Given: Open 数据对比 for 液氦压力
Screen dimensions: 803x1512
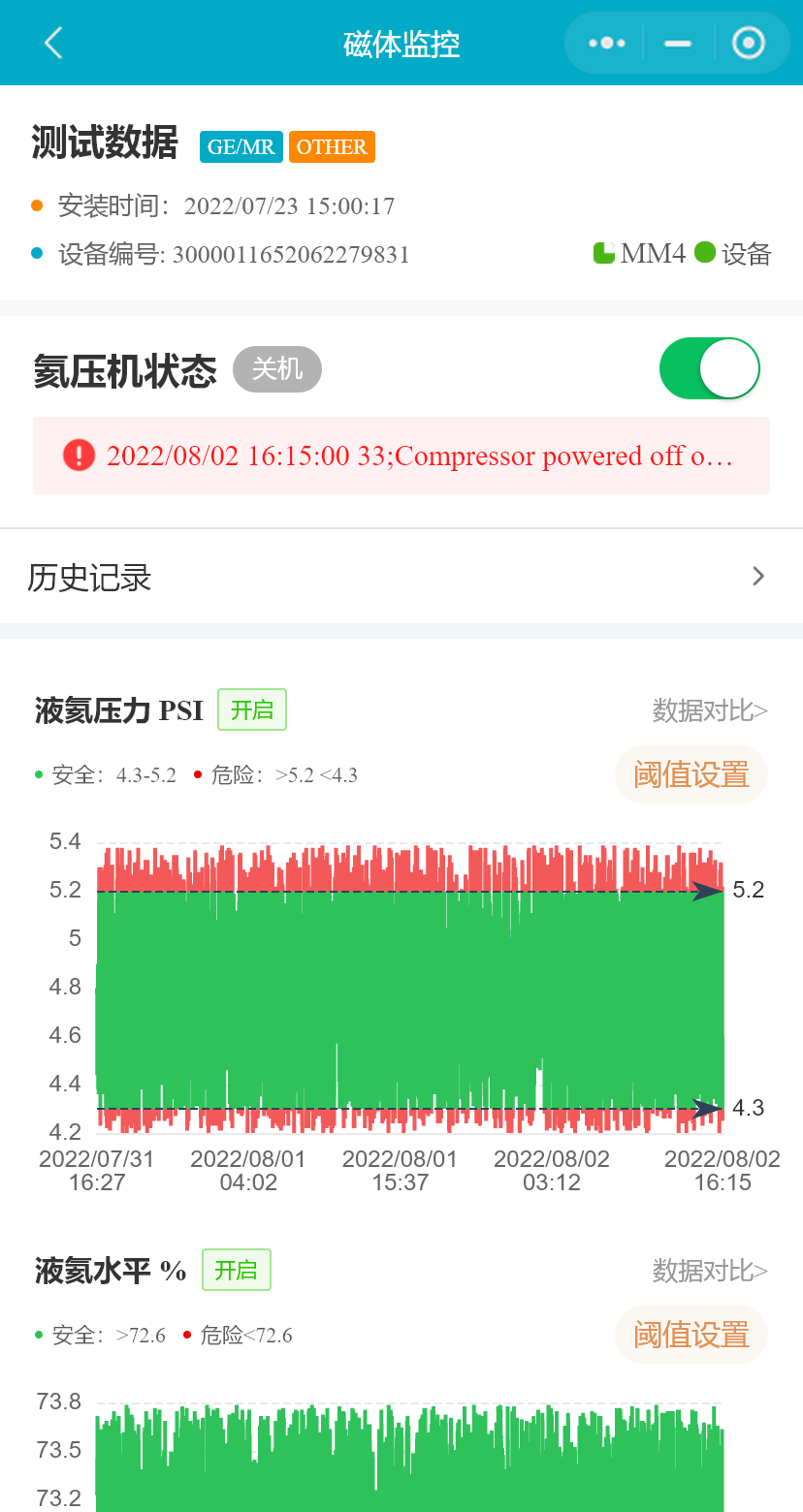Looking at the screenshot, I should click(710, 710).
